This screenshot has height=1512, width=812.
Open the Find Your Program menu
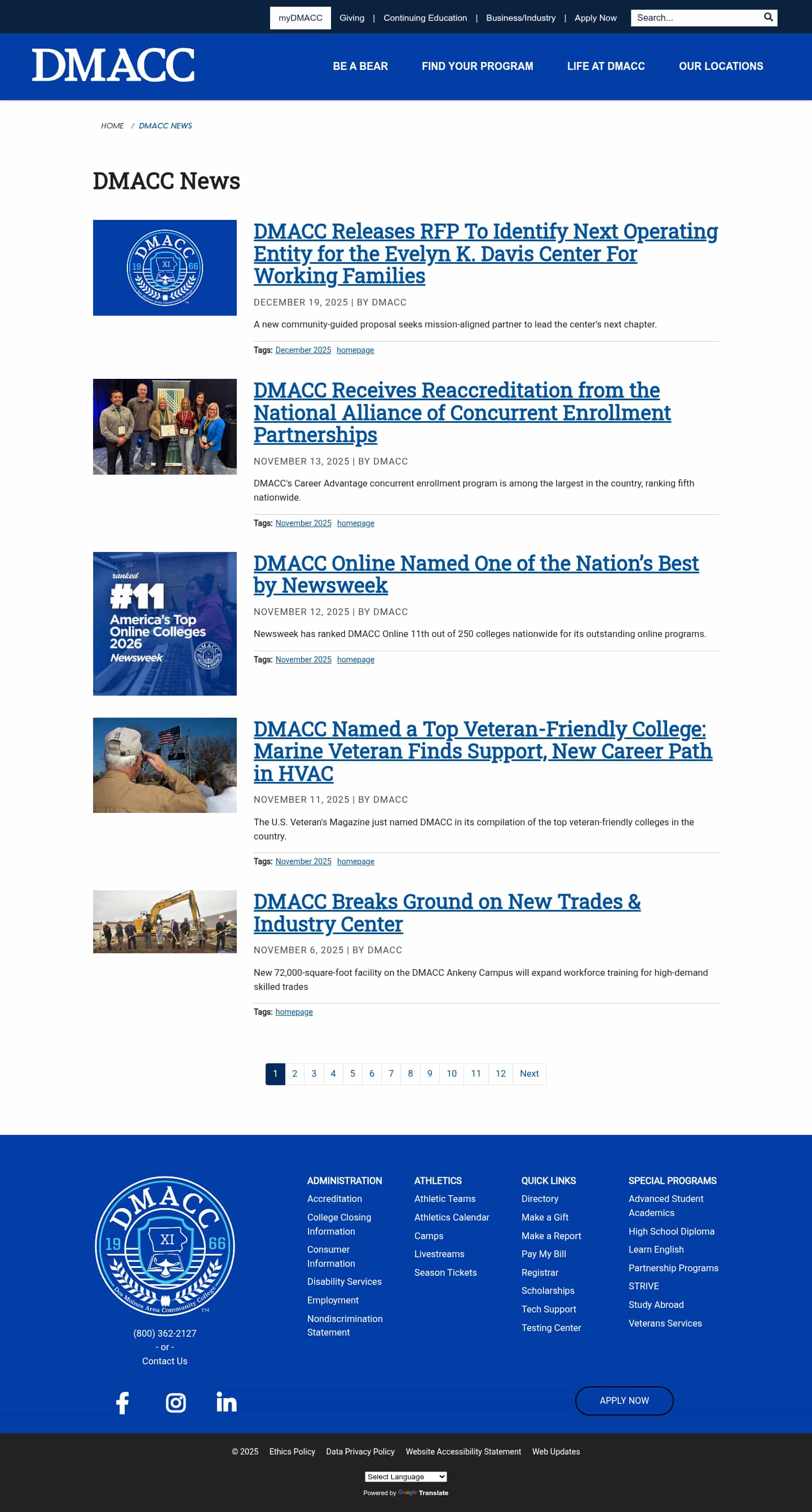coord(476,67)
